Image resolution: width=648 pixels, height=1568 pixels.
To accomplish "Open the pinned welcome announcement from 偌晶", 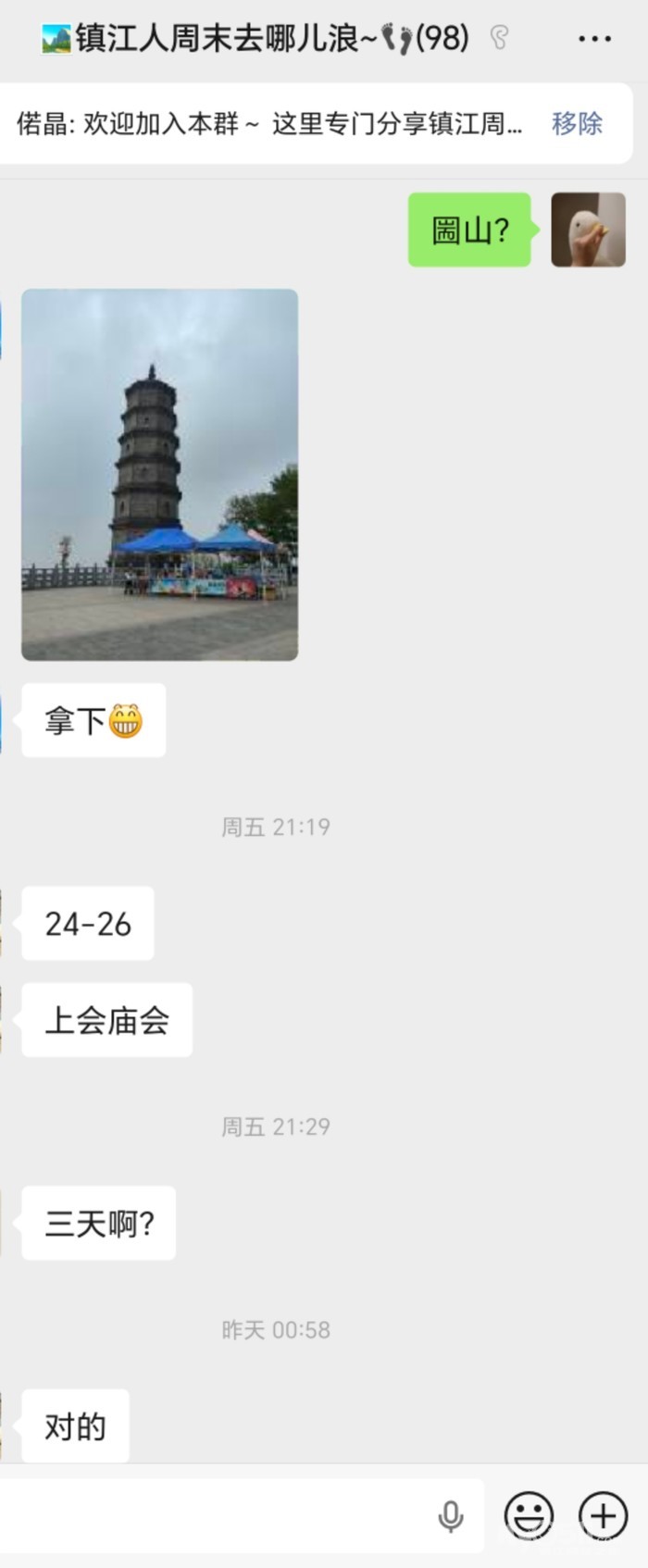I will (x=268, y=123).
